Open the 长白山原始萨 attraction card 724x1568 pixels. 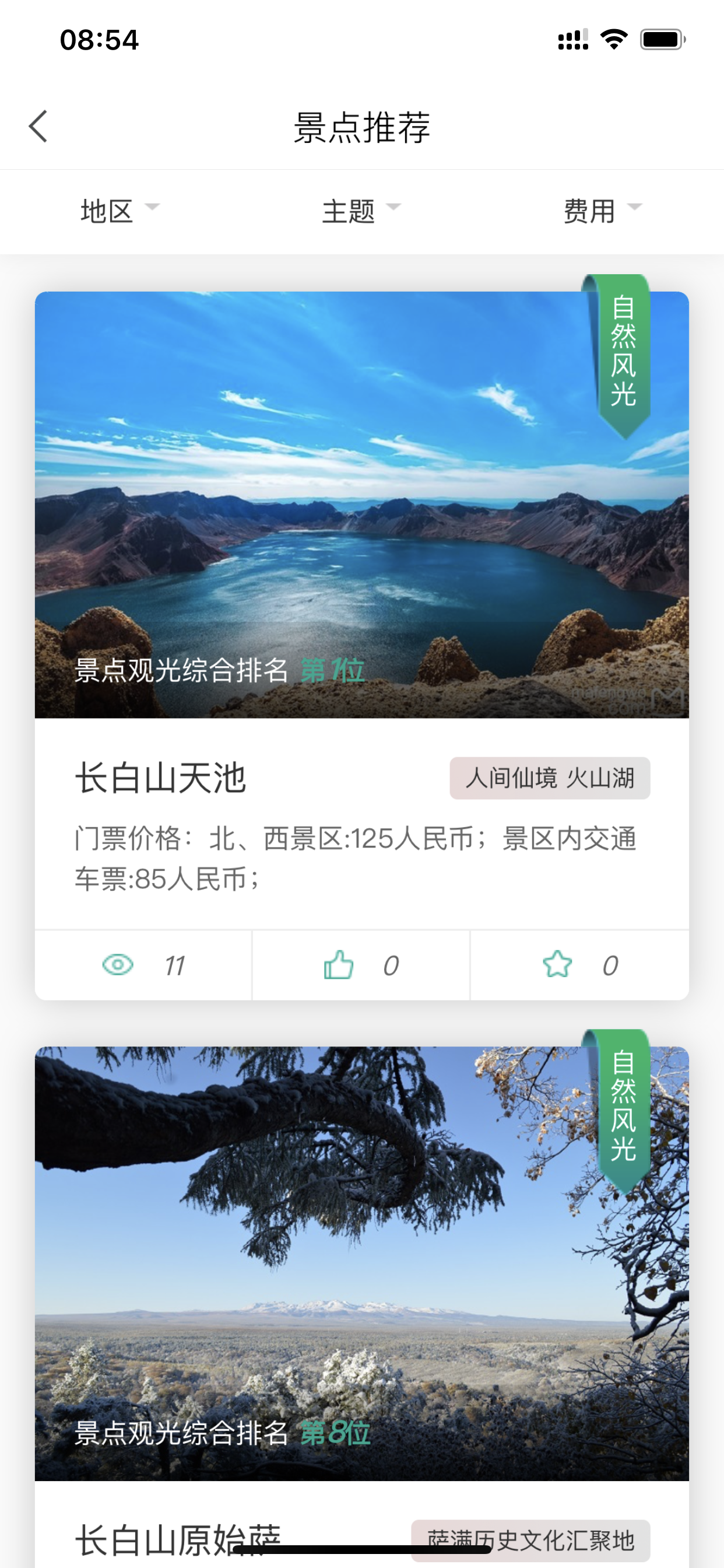click(361, 1278)
